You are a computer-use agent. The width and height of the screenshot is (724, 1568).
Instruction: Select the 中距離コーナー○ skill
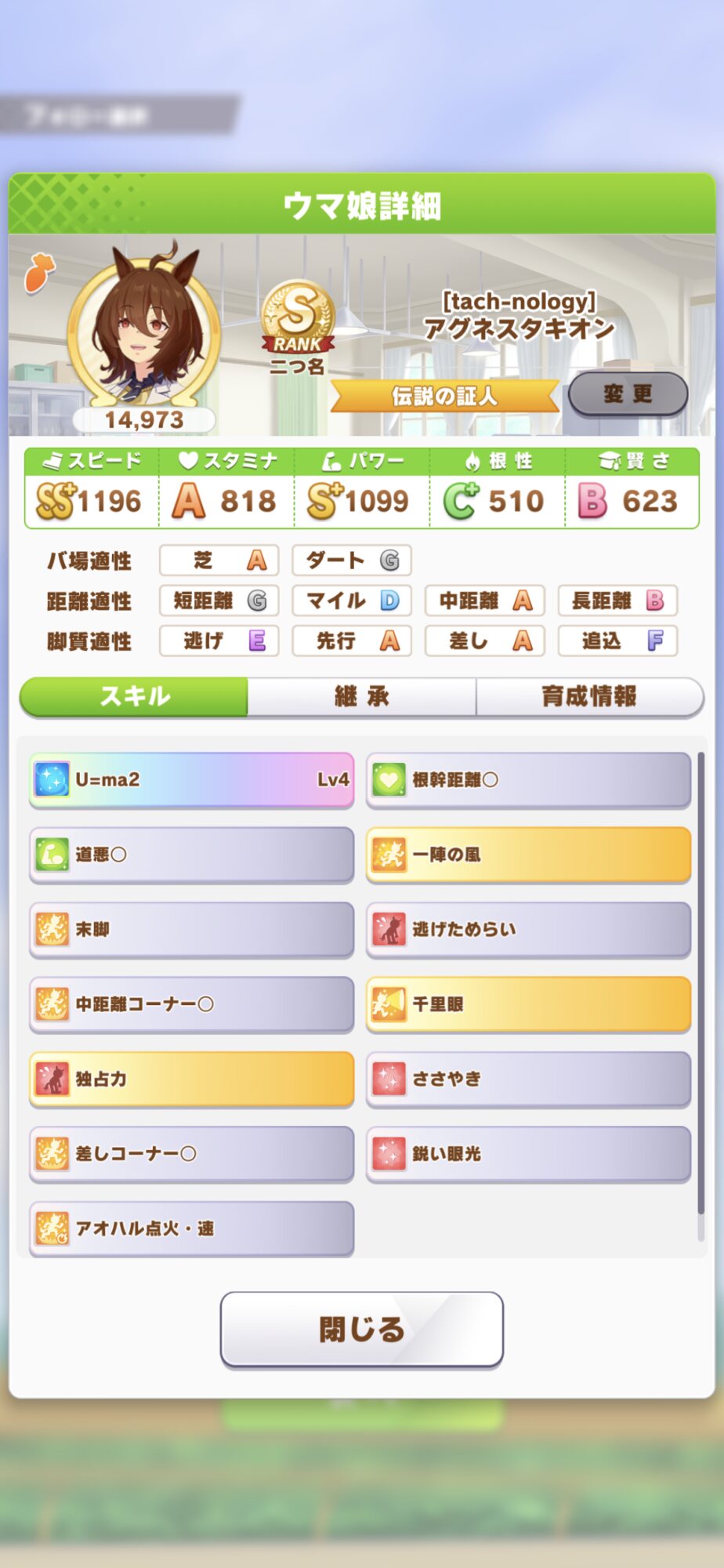click(191, 1004)
